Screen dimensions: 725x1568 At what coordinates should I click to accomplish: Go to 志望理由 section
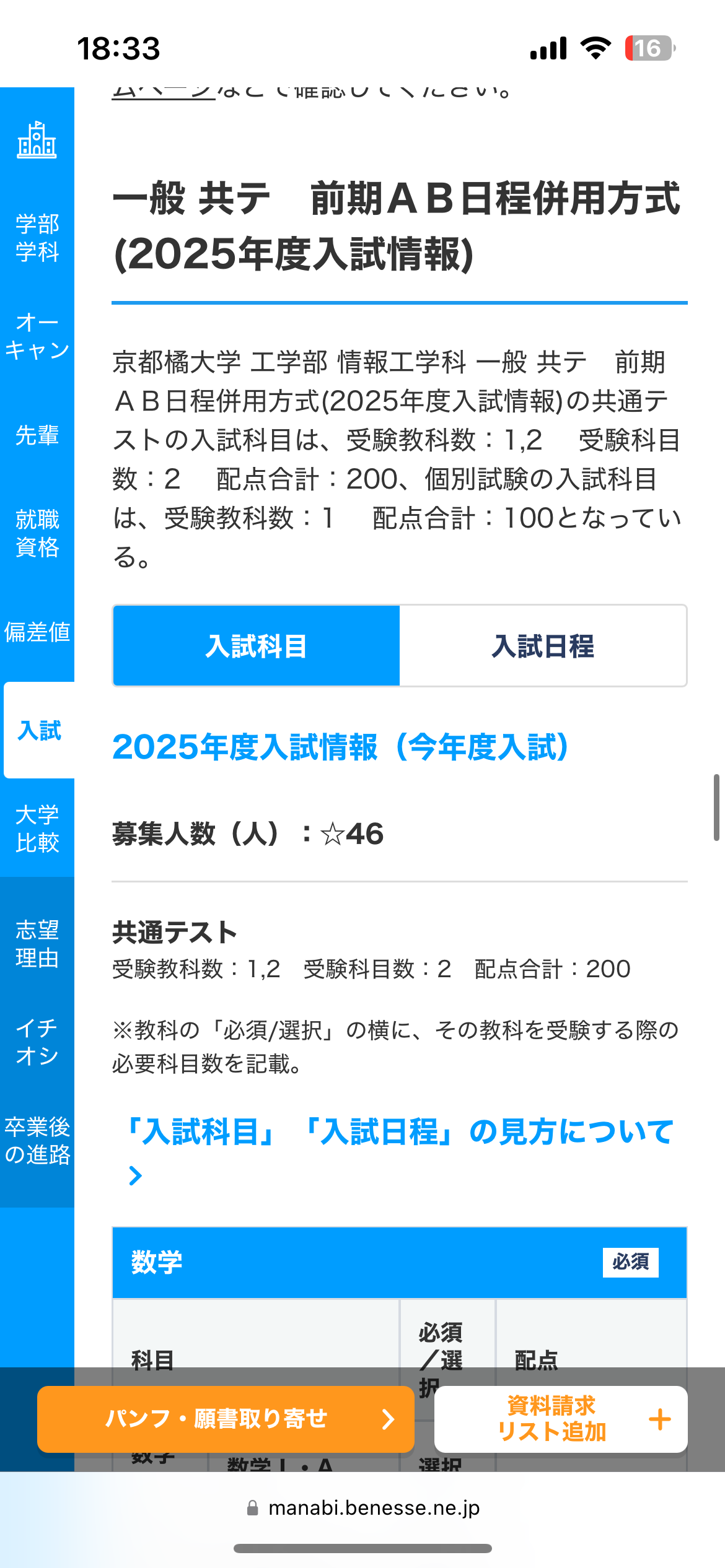37,944
